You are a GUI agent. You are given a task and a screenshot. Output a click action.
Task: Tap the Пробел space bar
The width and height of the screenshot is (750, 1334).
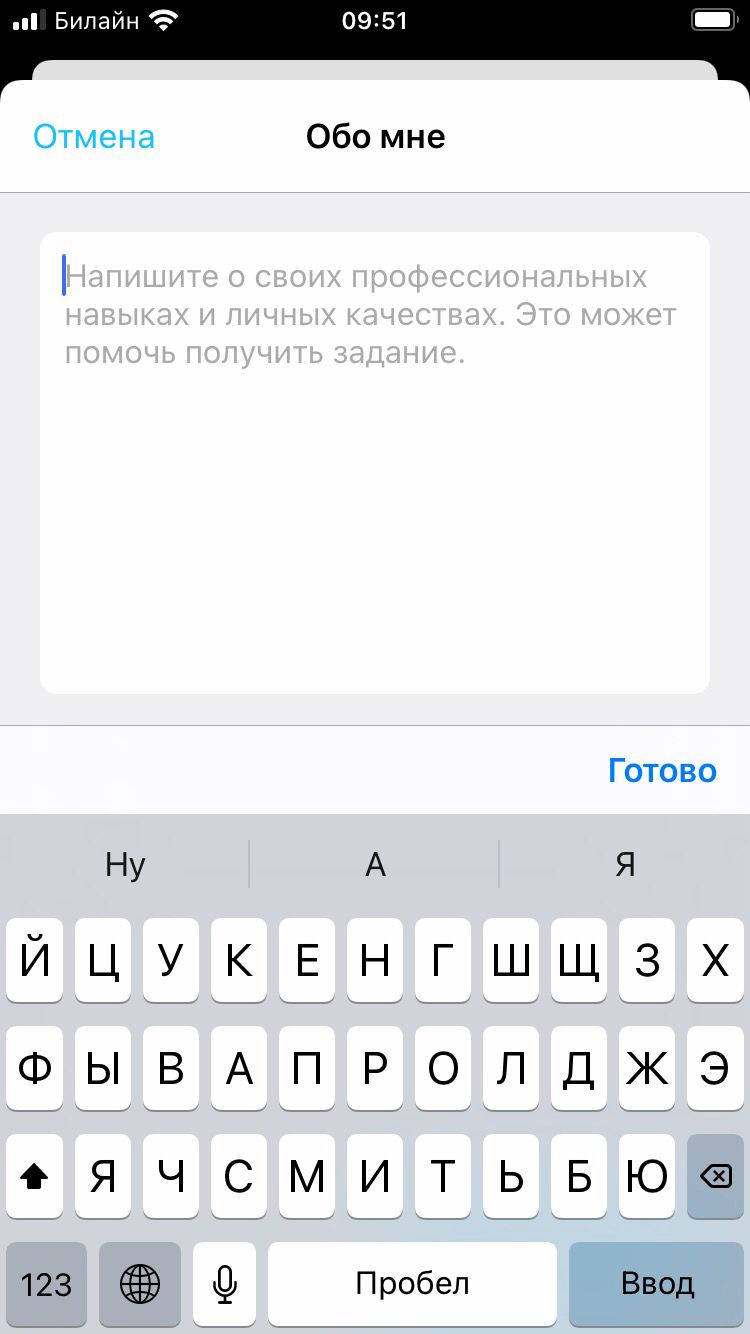click(x=412, y=1283)
